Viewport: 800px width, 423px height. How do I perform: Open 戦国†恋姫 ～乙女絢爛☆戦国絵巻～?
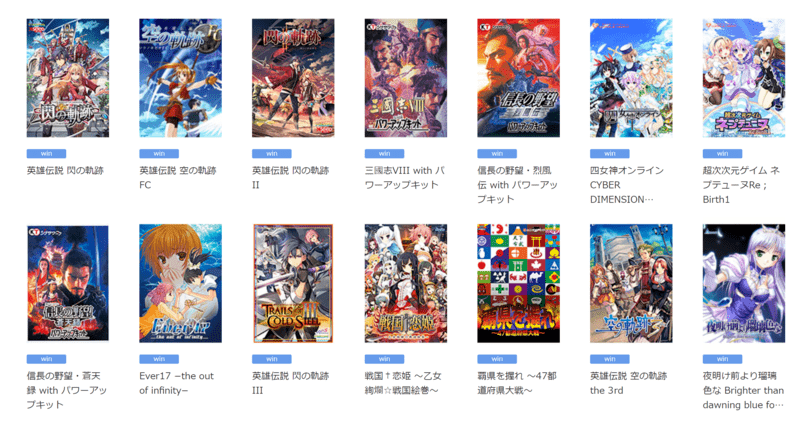click(x=406, y=283)
